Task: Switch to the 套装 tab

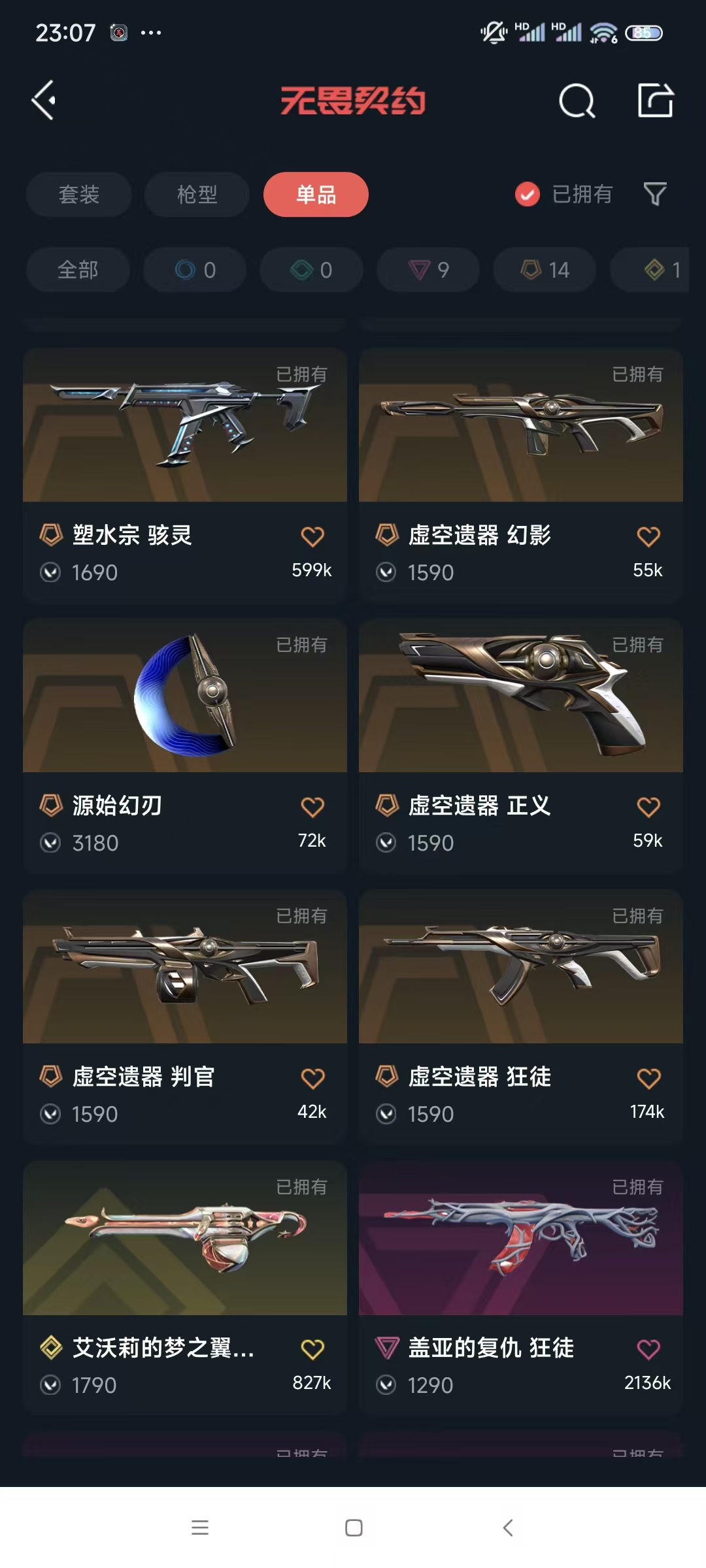Action: 79,194
